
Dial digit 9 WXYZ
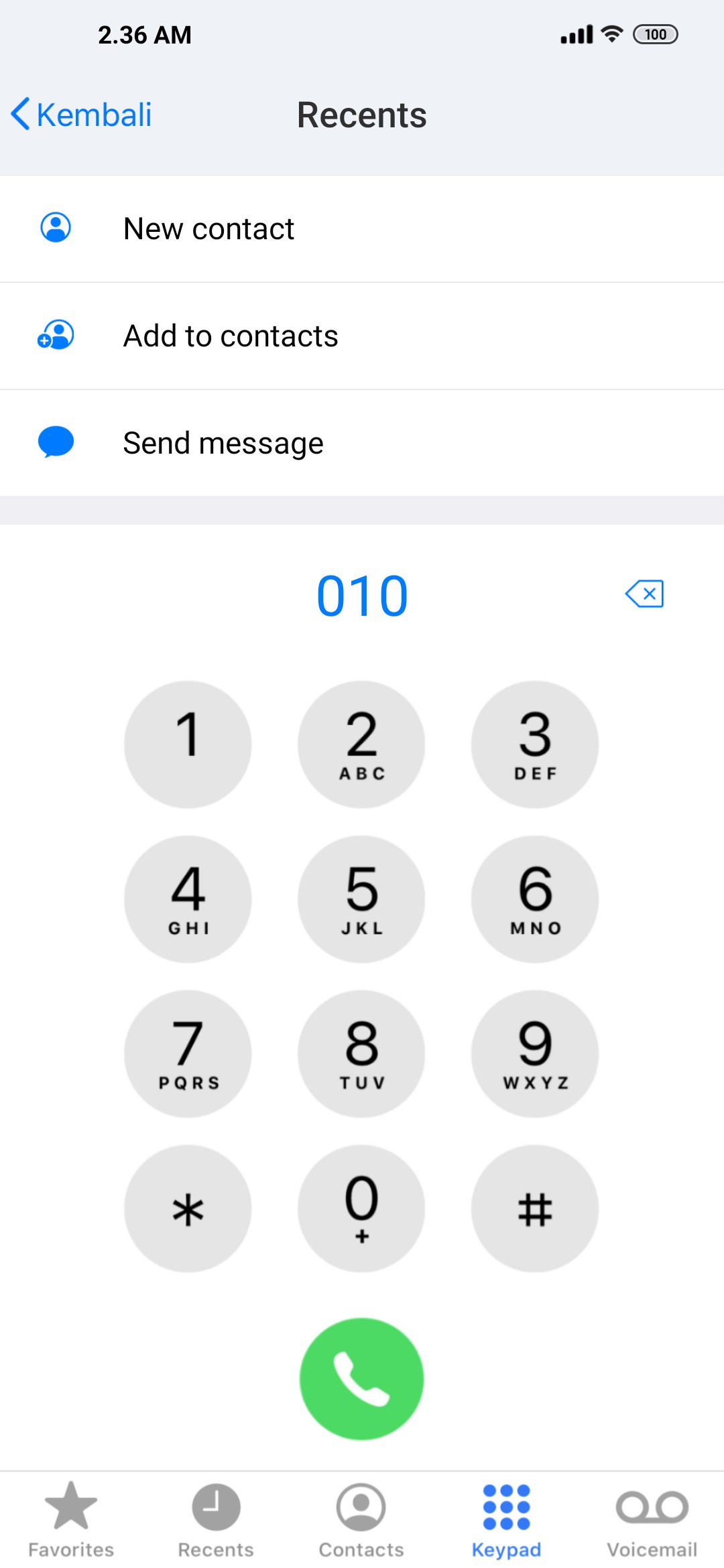535,1054
